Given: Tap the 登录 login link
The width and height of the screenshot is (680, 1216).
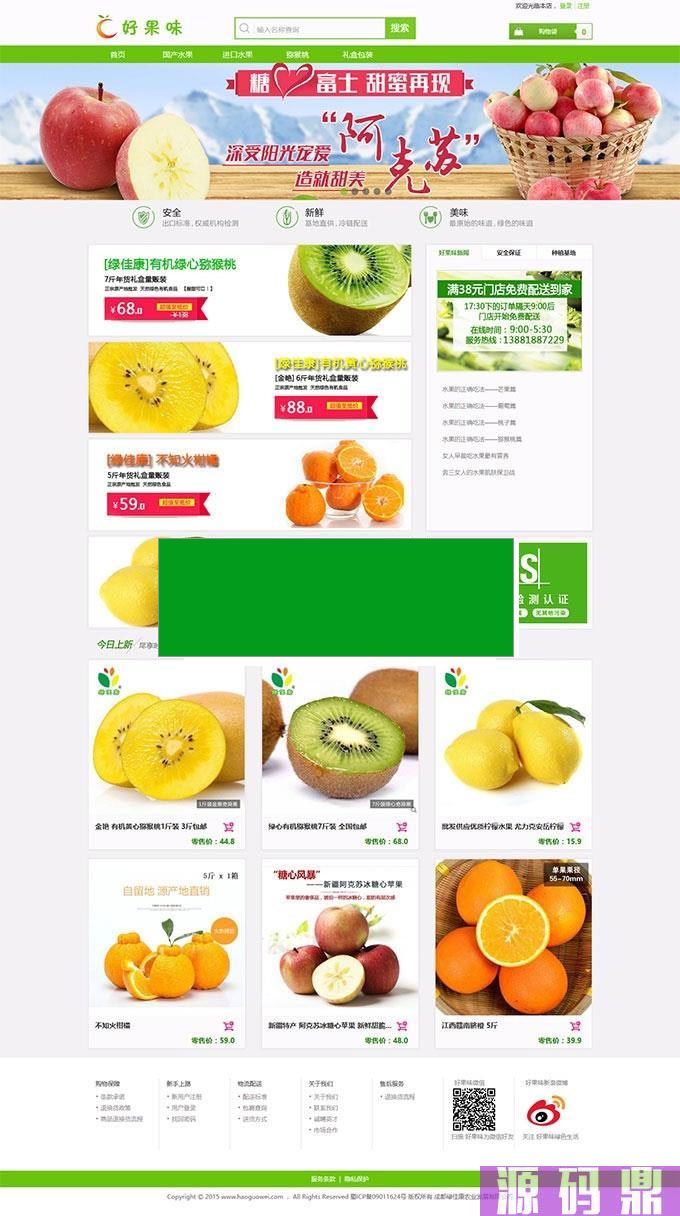Looking at the screenshot, I should click(x=566, y=6).
